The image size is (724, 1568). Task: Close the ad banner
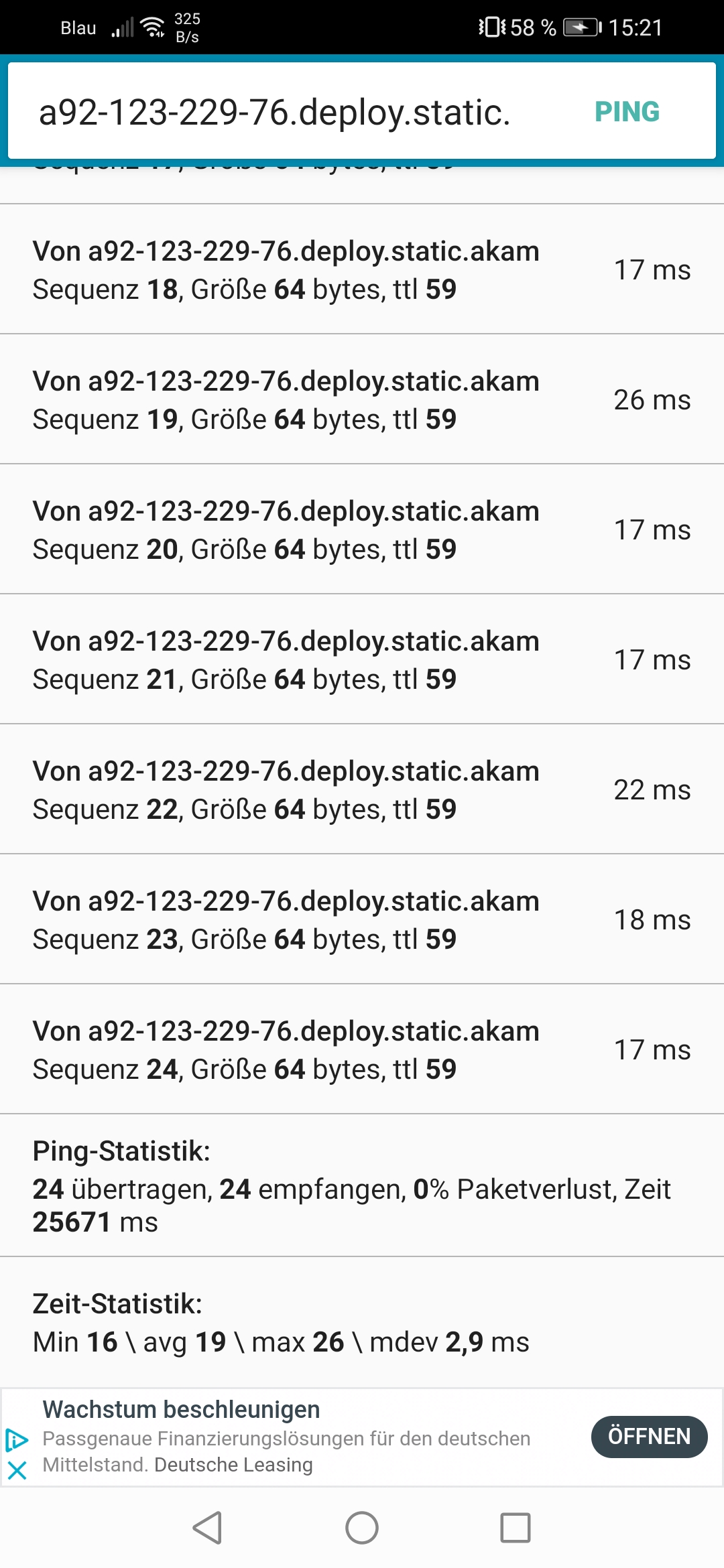click(x=17, y=1471)
